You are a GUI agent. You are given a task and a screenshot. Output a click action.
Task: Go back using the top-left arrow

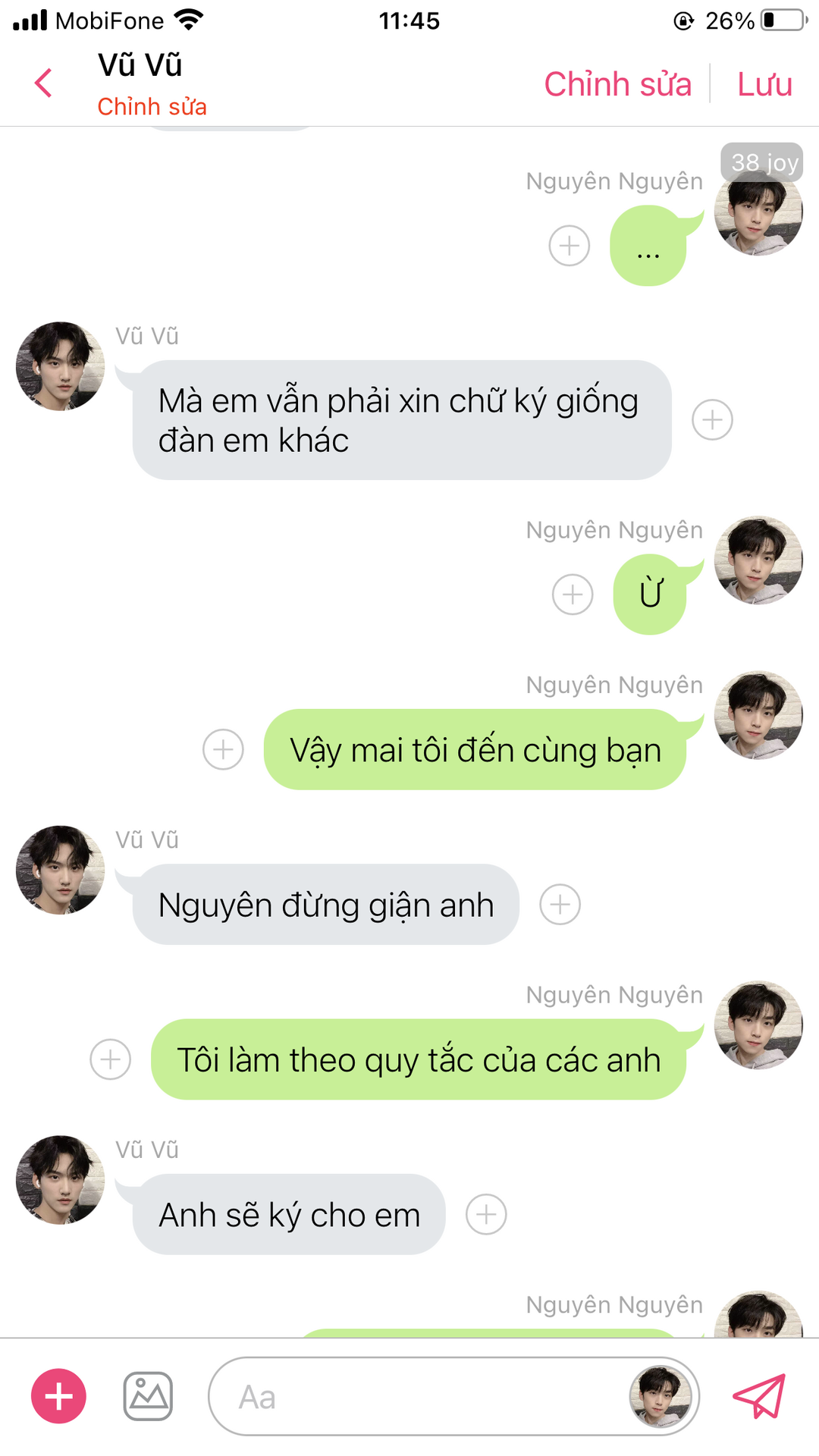[x=44, y=83]
